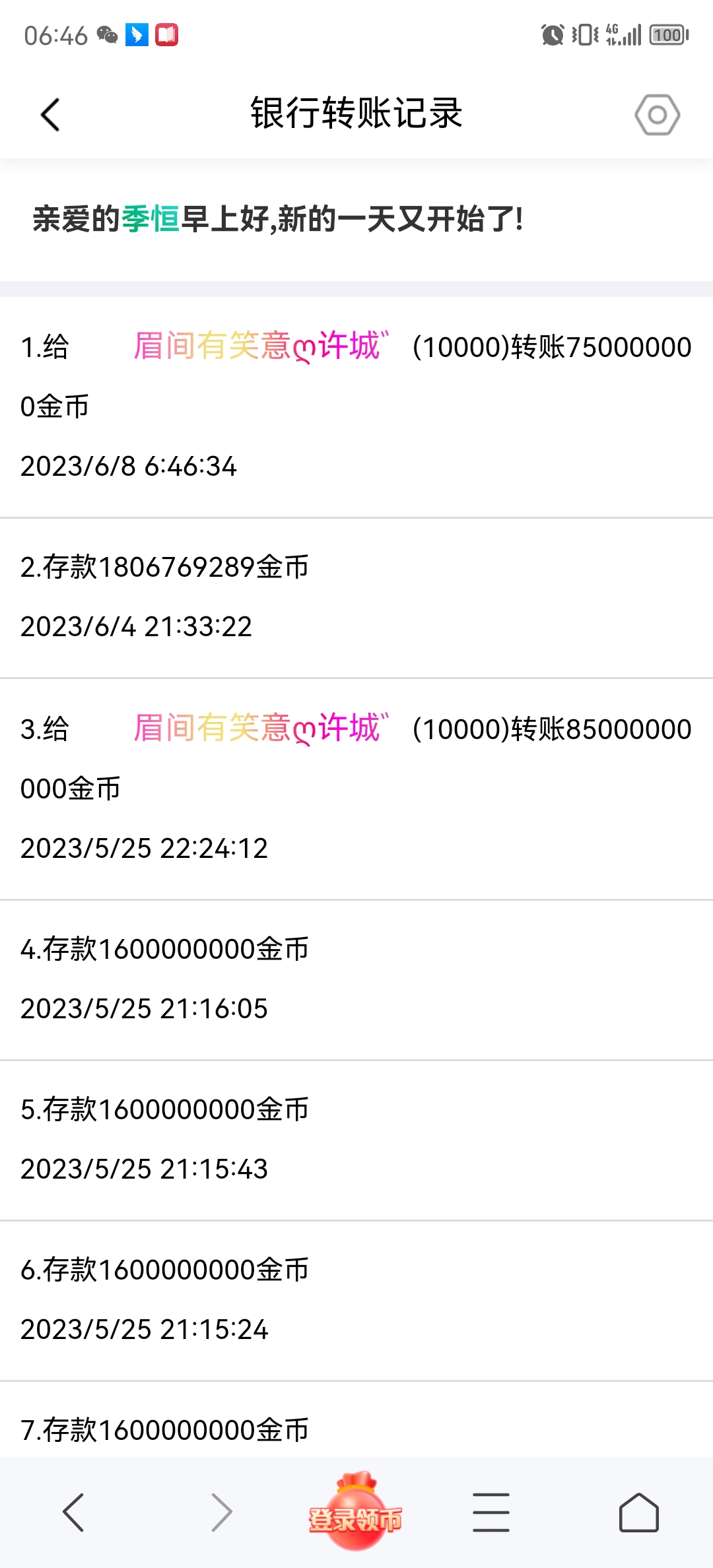Screen dimensions: 713x1568
Task: Navigate back with the bottom bar arrow
Action: [x=73, y=1512]
